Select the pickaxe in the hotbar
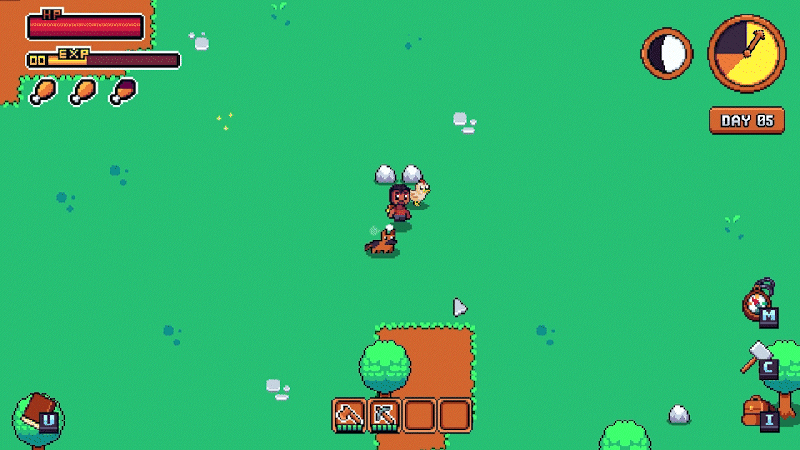800x450 pixels. (385, 414)
